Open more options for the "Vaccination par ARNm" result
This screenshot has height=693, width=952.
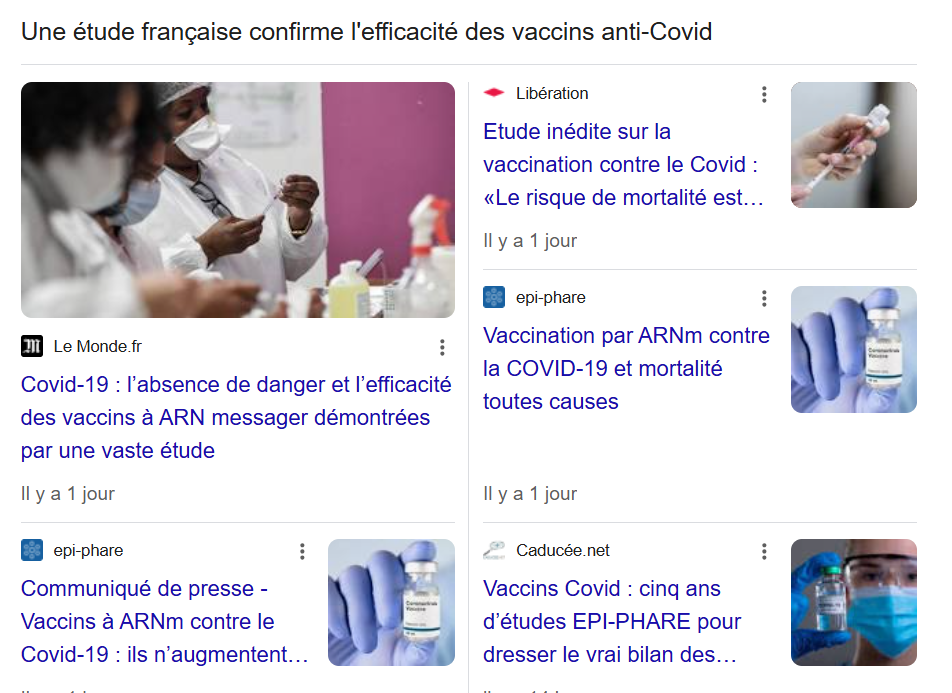[764, 298]
